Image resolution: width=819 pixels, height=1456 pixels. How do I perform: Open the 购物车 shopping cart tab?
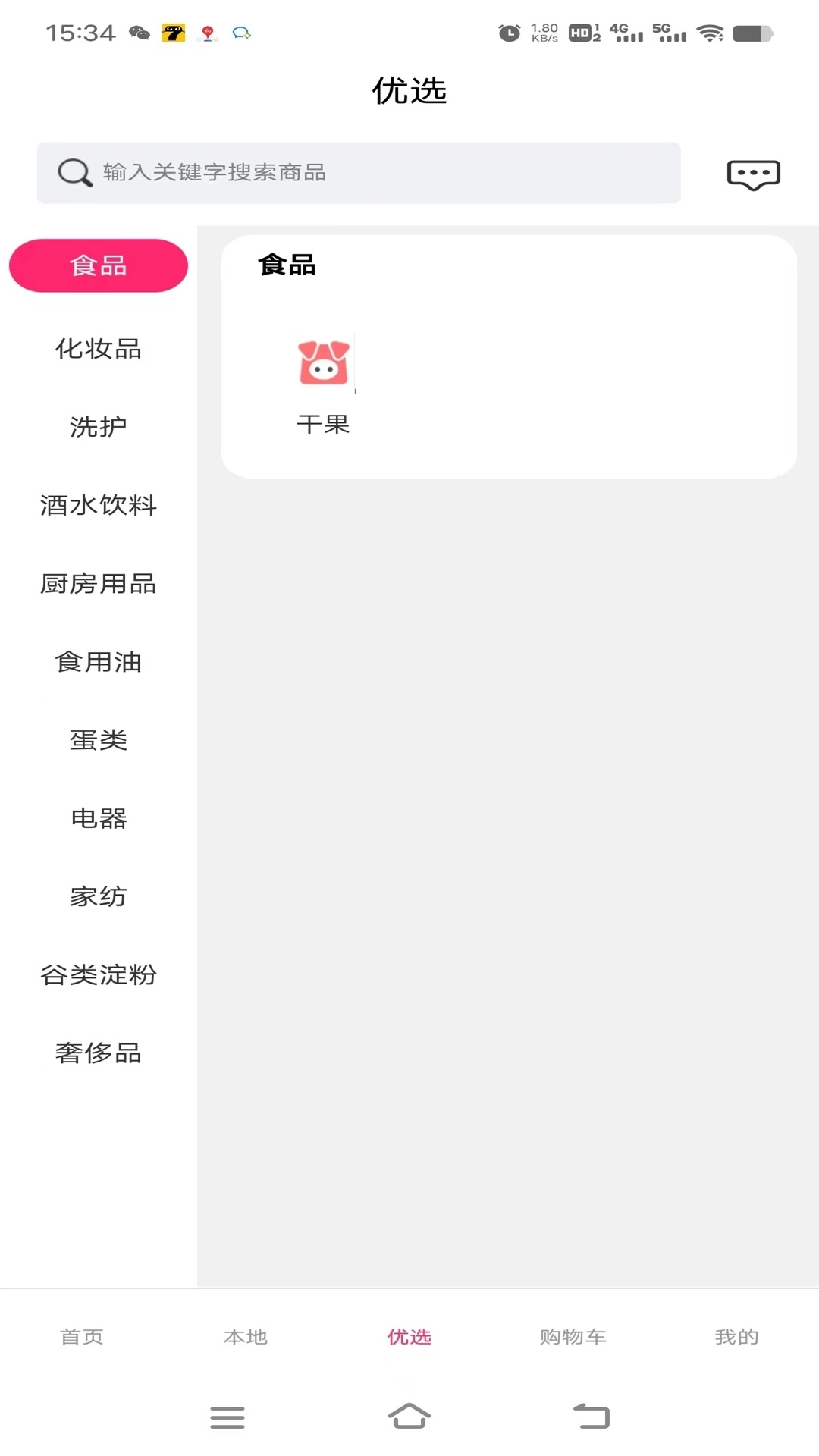click(x=573, y=1337)
